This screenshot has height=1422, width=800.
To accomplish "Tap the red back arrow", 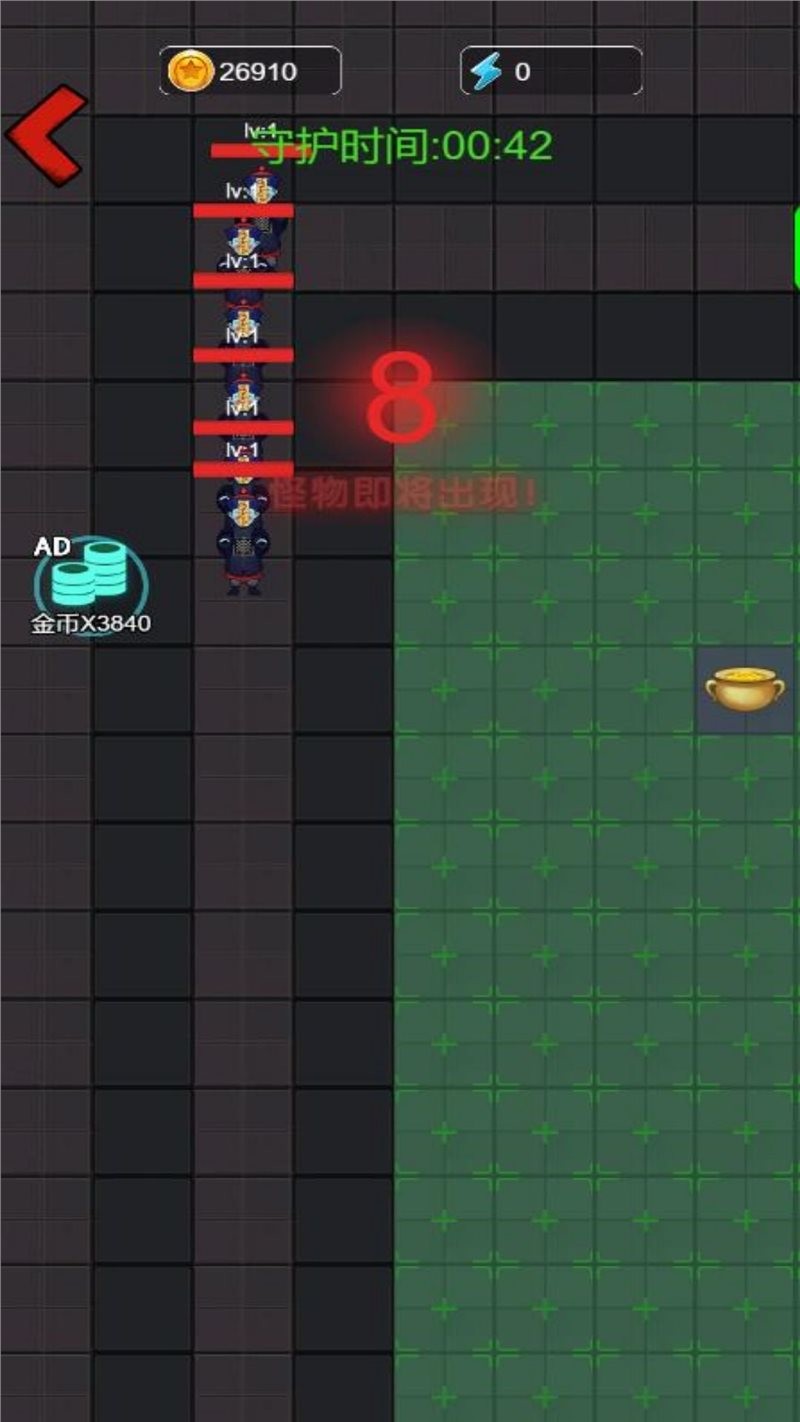I will click(x=45, y=136).
